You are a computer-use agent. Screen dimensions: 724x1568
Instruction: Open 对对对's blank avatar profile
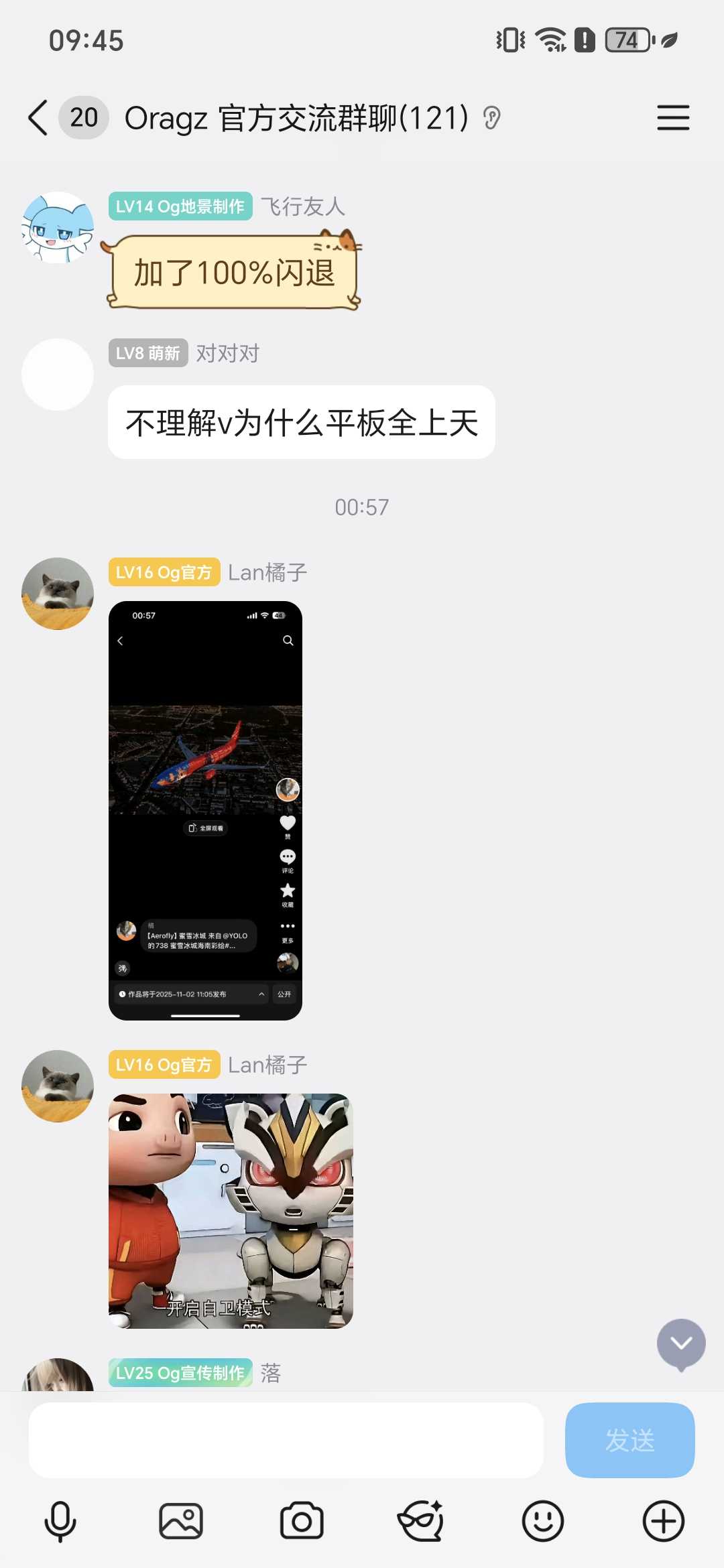coord(58,375)
